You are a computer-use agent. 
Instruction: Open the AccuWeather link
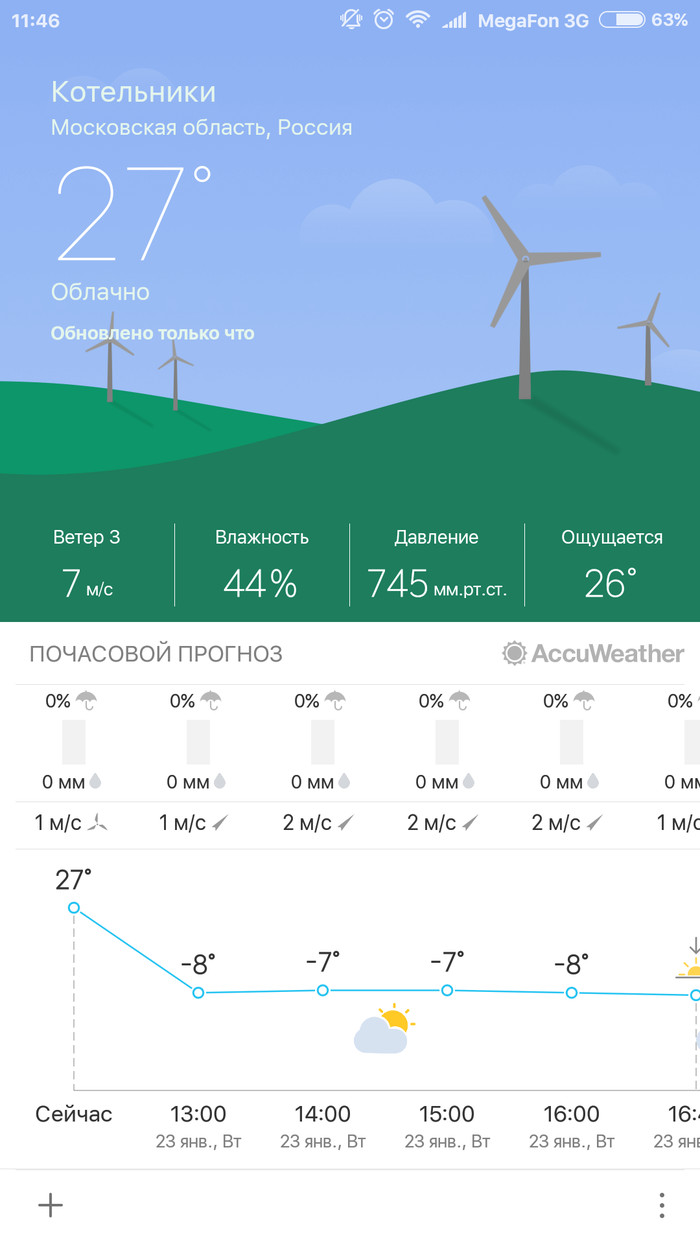(x=593, y=654)
